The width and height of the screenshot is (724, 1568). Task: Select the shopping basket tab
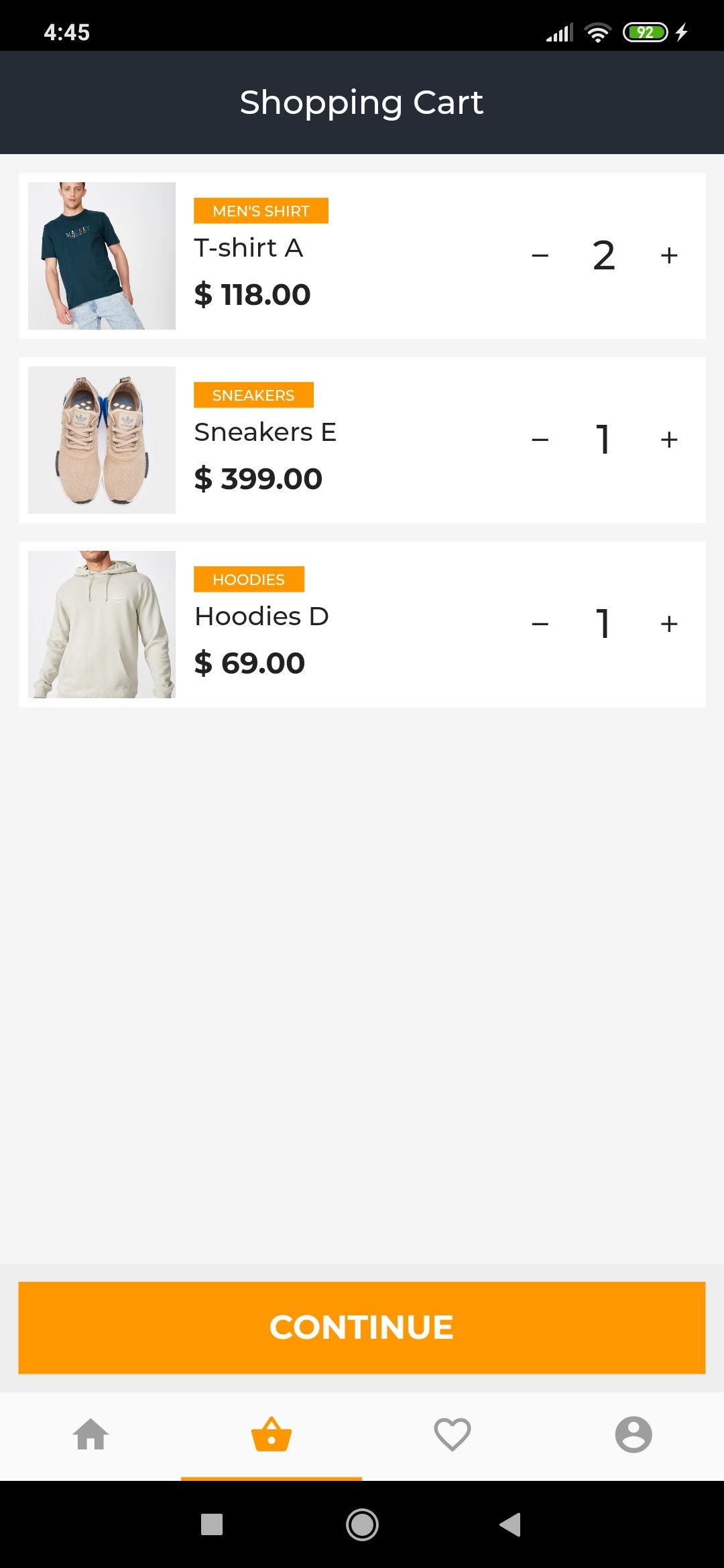pyautogui.click(x=271, y=1435)
